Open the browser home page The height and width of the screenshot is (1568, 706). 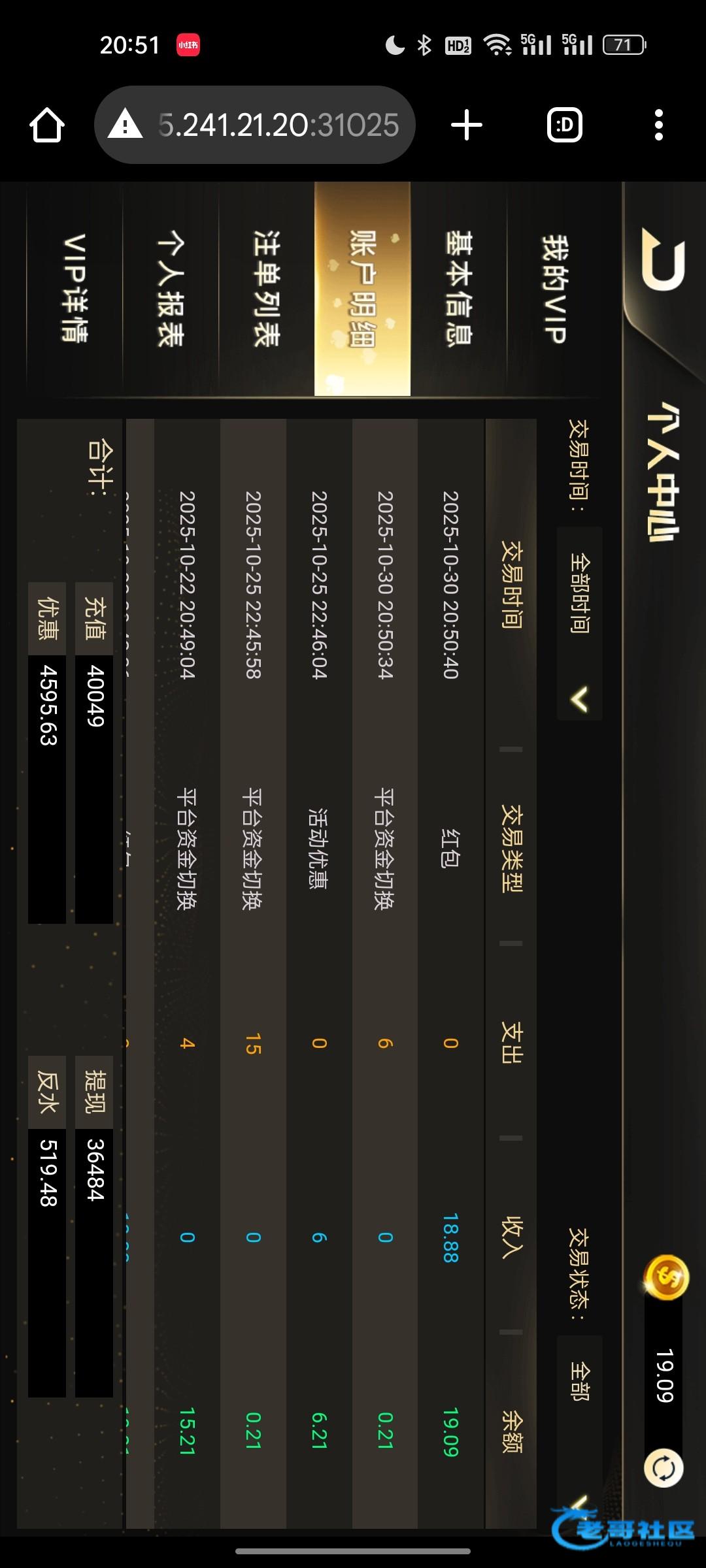pos(47,125)
